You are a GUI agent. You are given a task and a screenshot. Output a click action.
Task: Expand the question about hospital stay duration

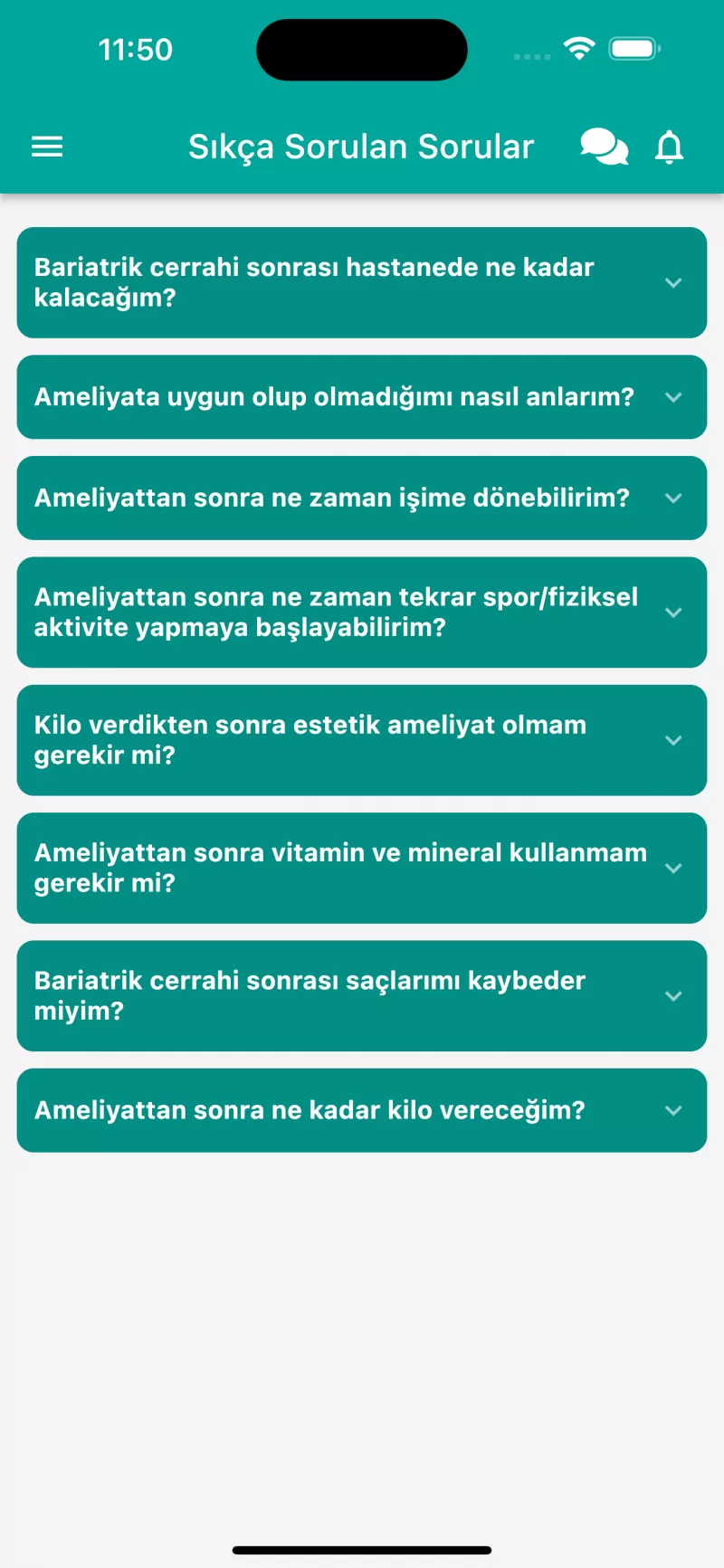pos(362,282)
